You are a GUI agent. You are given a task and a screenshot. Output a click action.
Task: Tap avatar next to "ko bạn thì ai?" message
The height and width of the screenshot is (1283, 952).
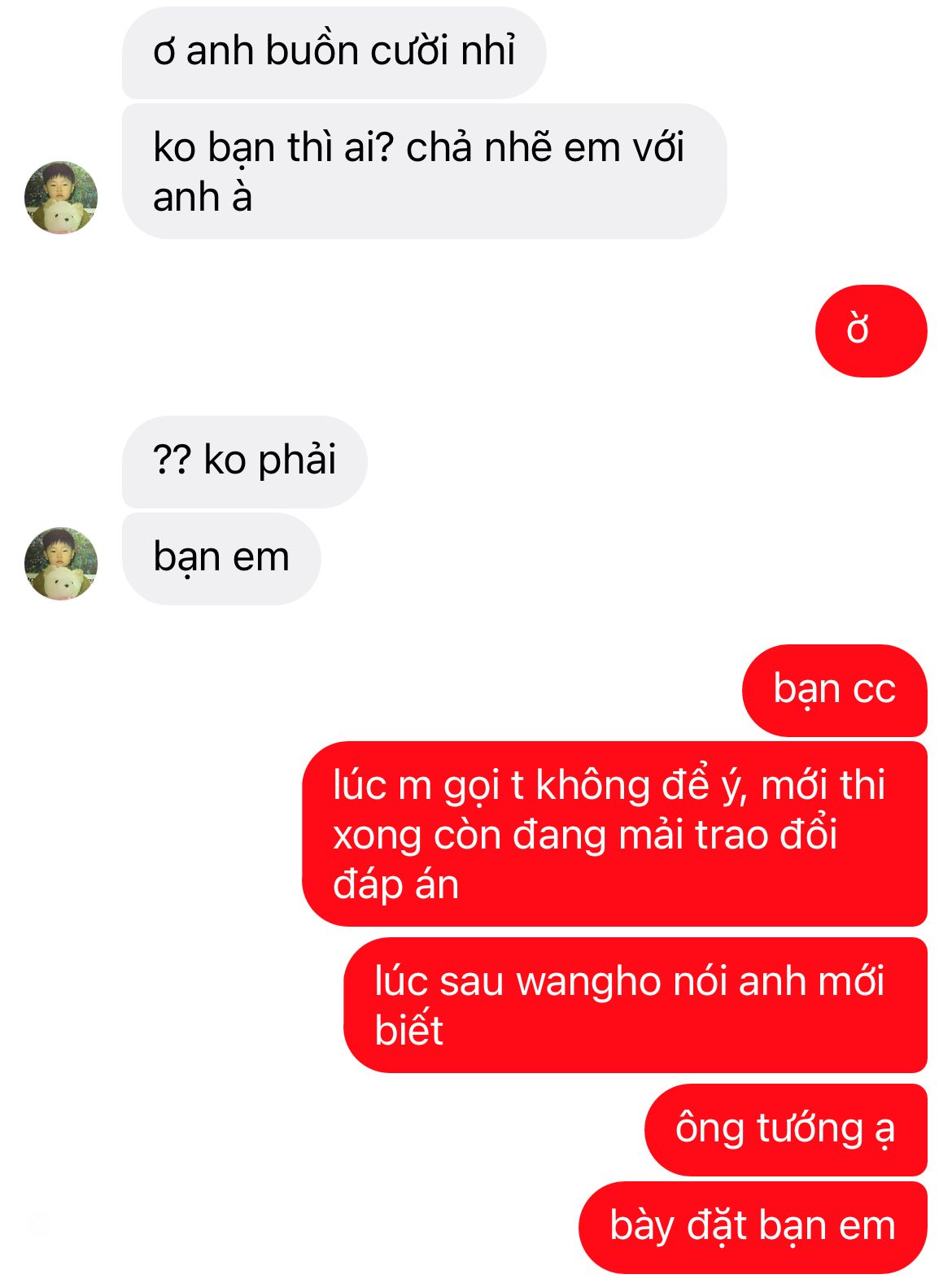61,197
